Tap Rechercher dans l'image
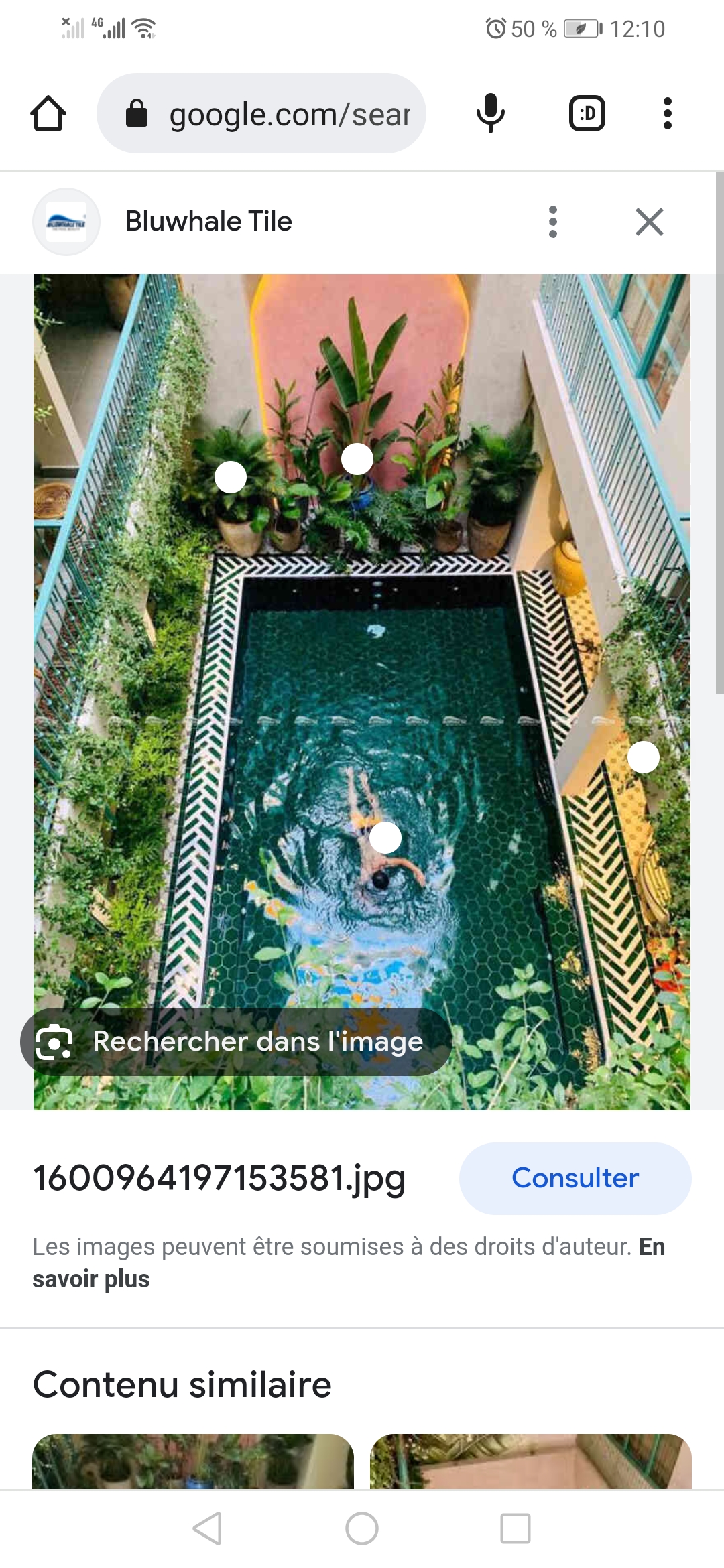This screenshot has width=724, height=1568. tap(236, 1042)
